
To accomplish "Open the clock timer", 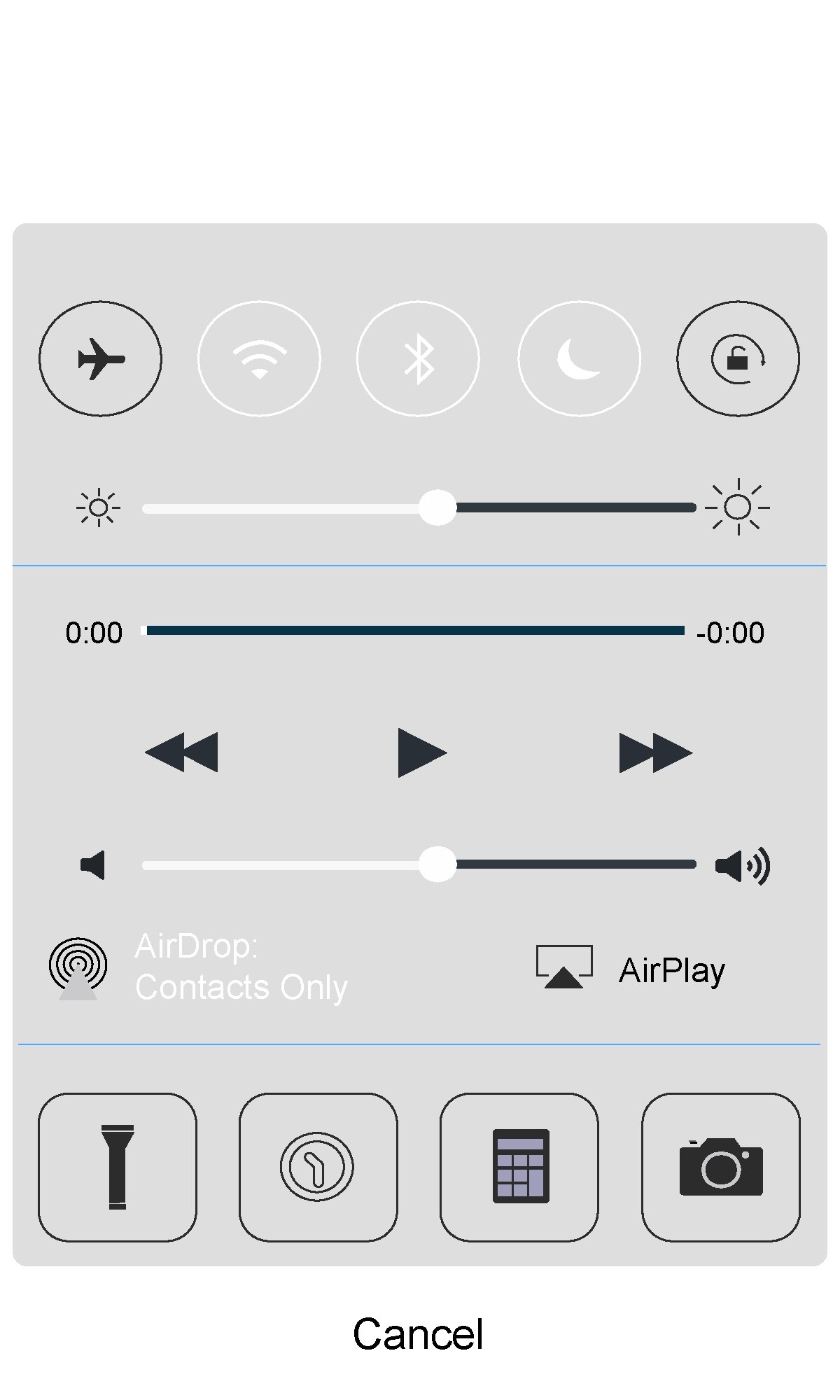I will point(318,1167).
